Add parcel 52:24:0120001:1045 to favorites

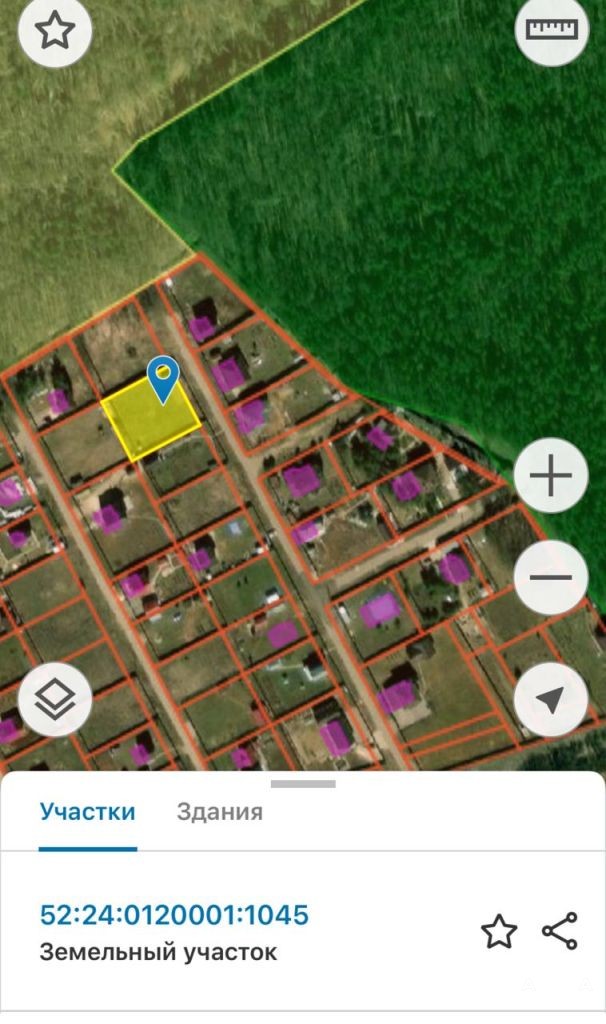tap(499, 931)
